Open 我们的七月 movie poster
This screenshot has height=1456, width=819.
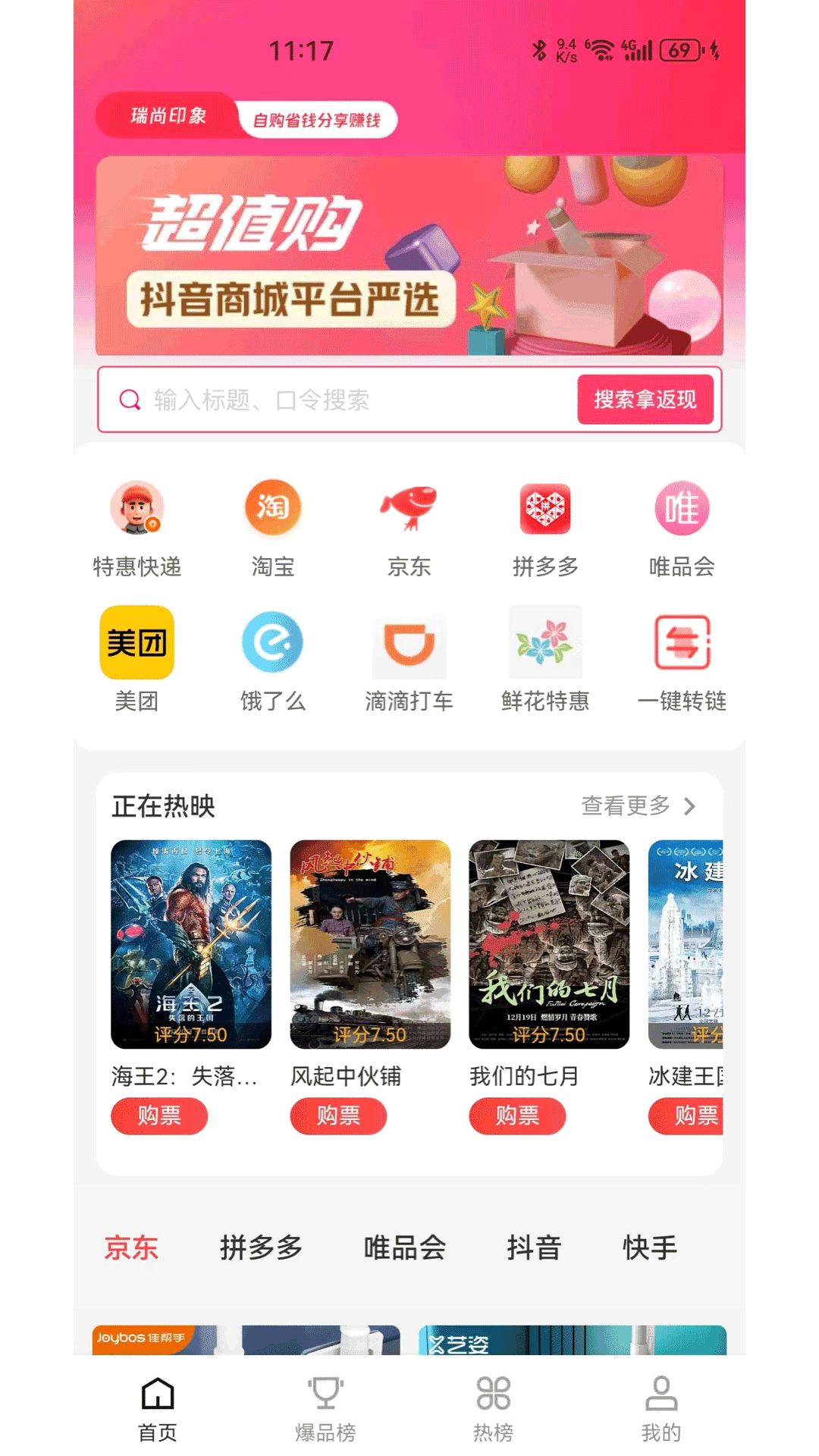(x=549, y=944)
